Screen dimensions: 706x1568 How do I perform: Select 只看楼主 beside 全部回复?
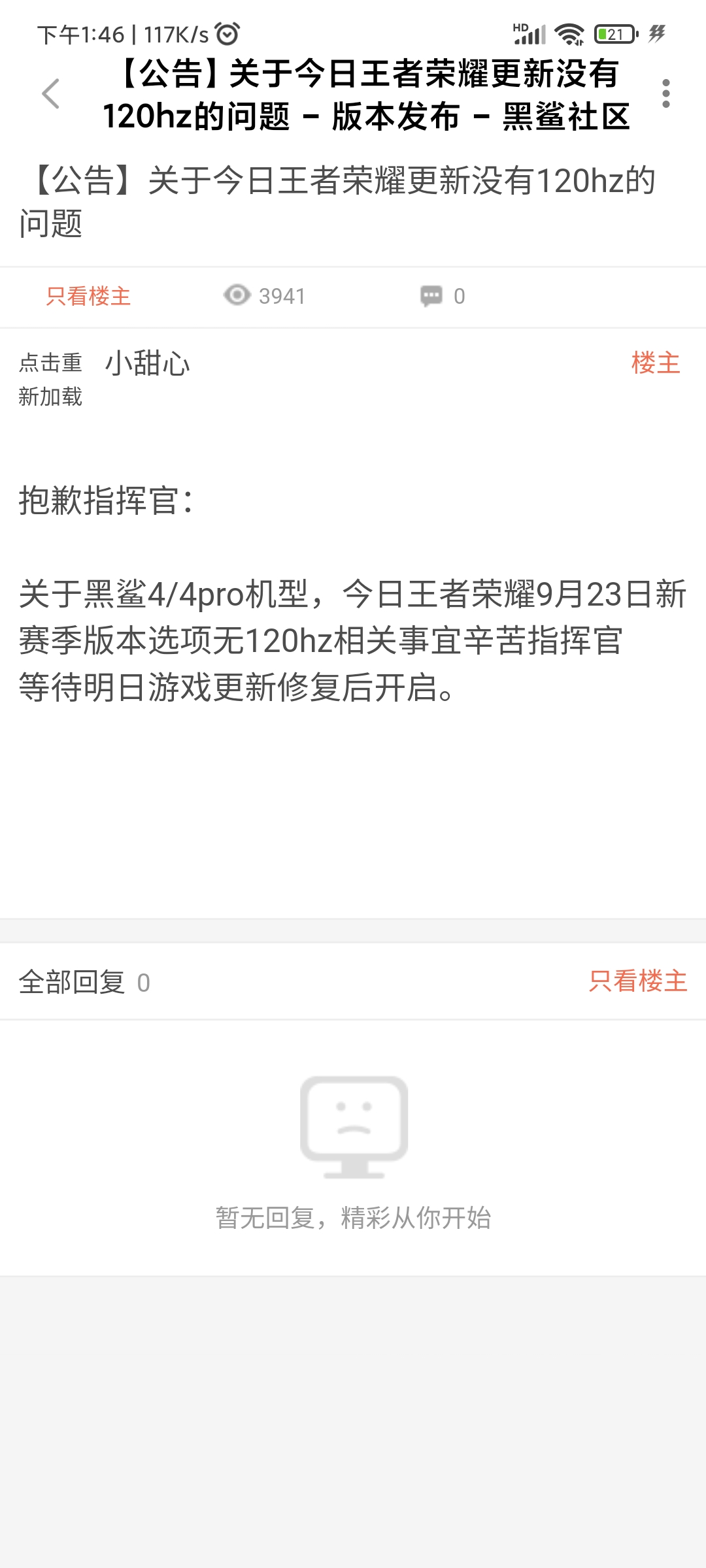pos(637,981)
